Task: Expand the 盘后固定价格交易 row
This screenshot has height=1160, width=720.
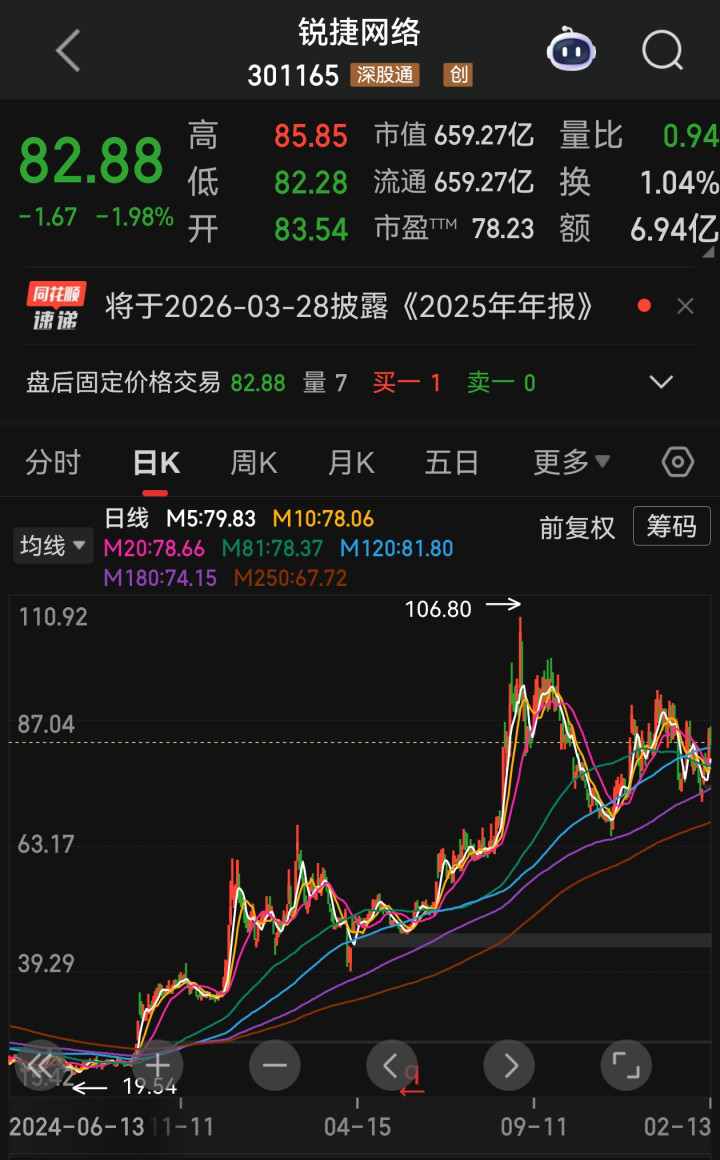Action: 661,382
